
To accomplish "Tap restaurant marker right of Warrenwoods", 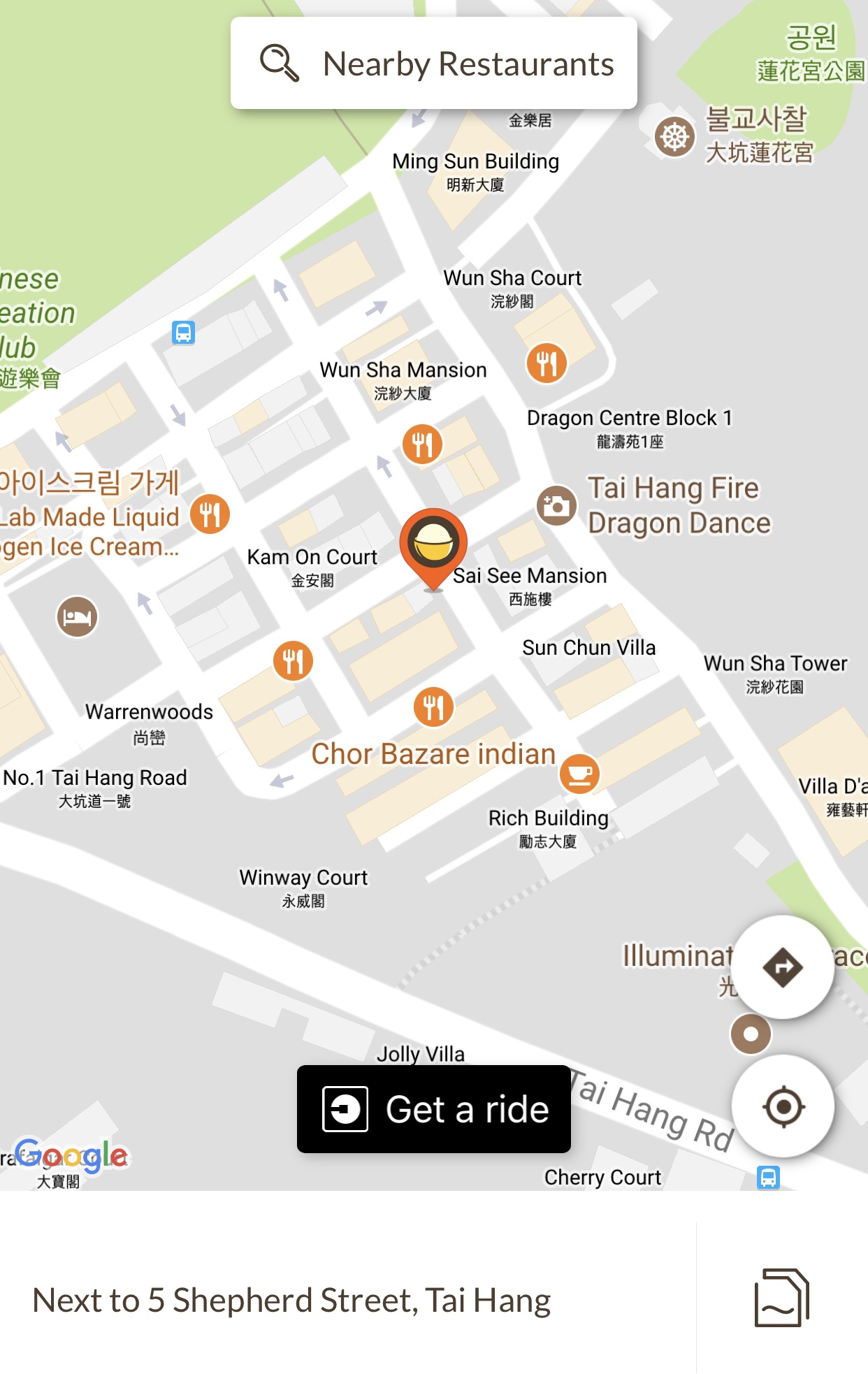I will coord(293,661).
